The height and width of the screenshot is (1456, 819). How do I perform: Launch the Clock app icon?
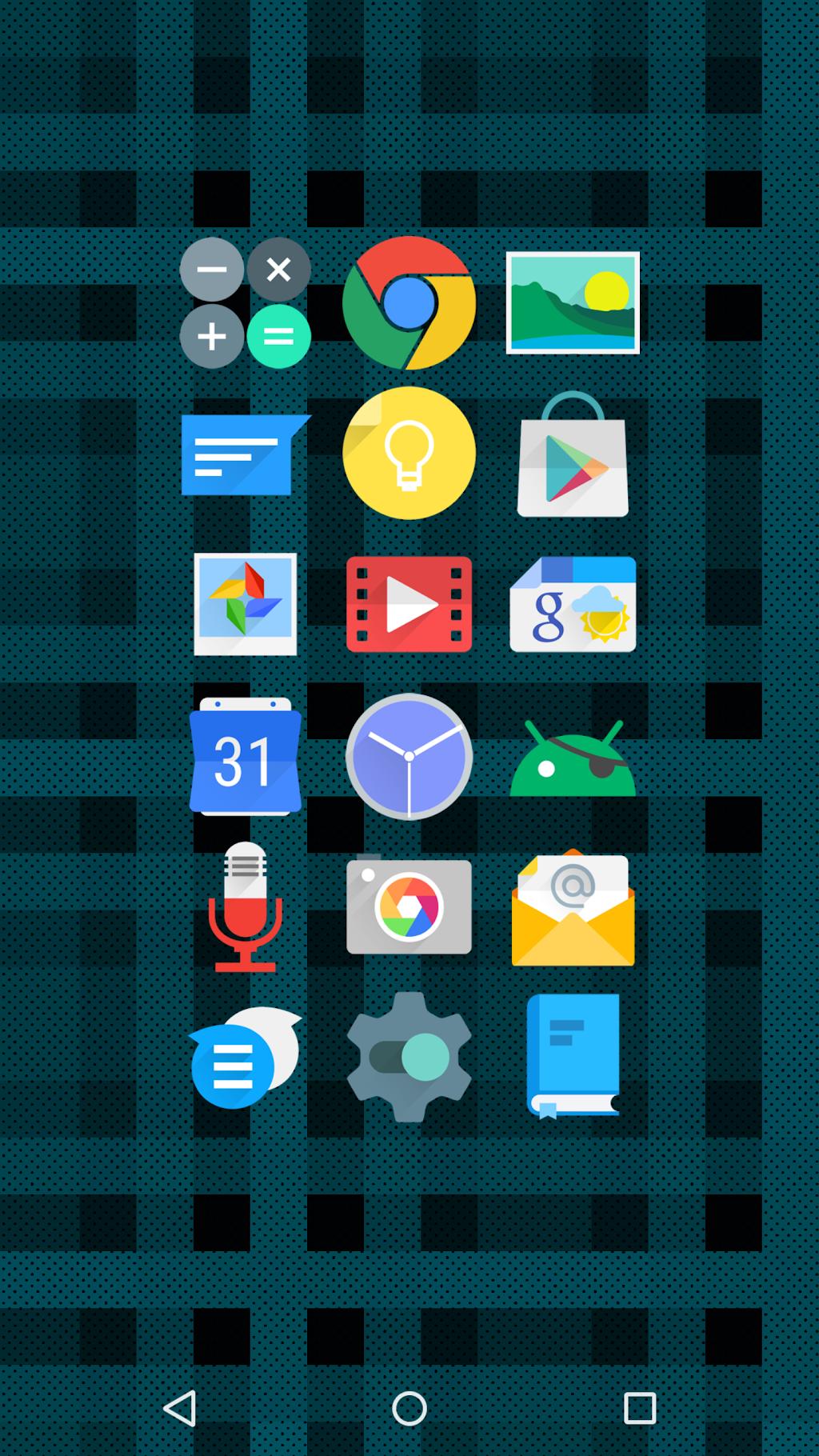tap(409, 756)
